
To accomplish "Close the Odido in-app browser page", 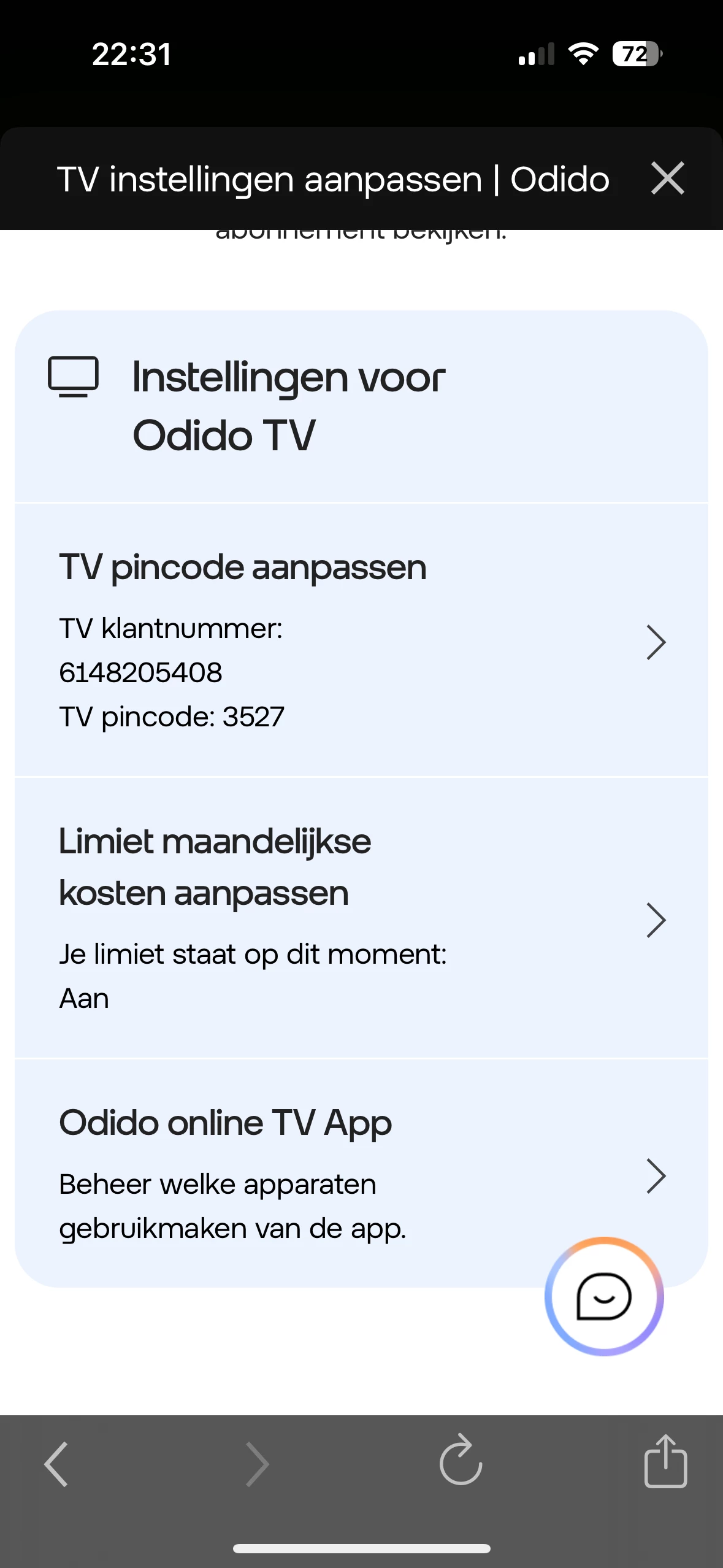I will pos(667,179).
